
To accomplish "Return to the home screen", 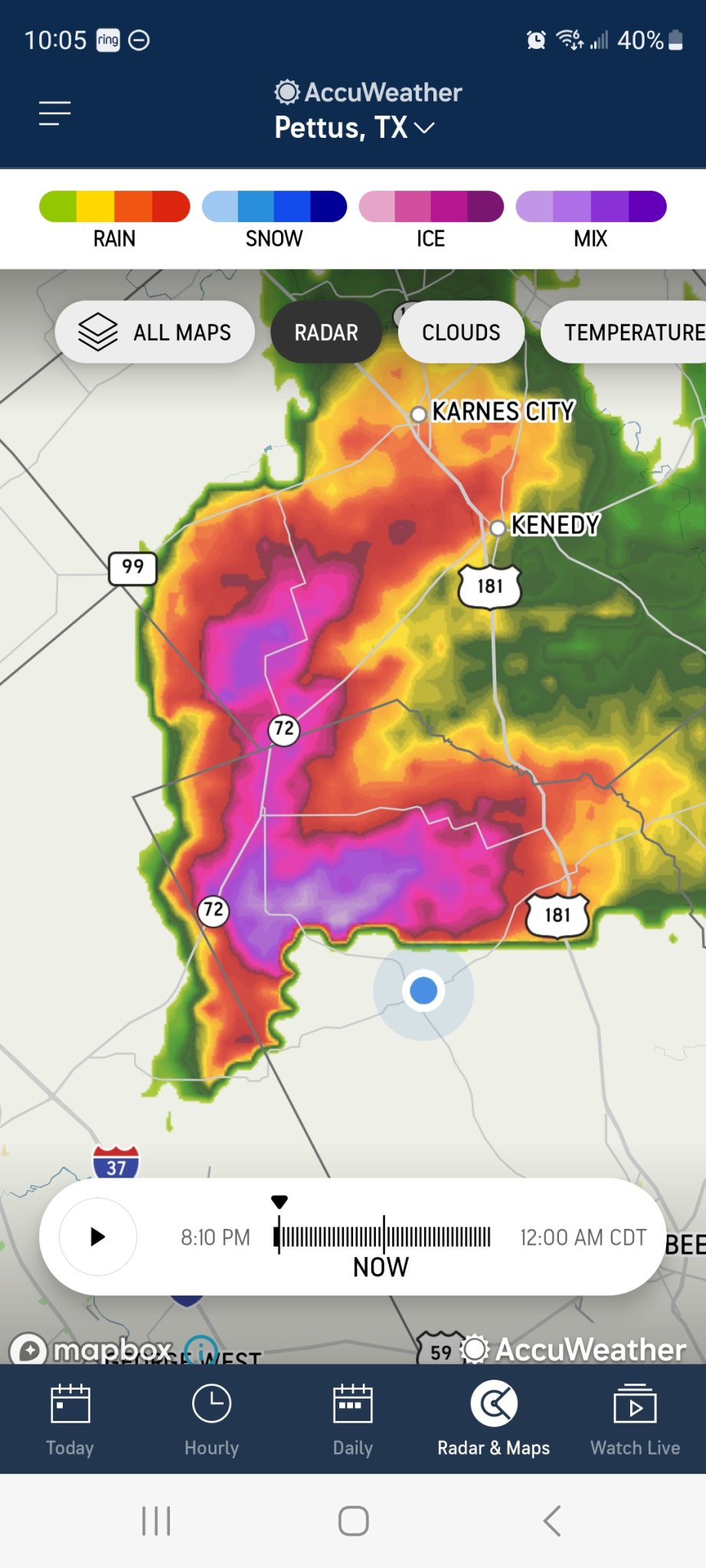I will tap(353, 1521).
